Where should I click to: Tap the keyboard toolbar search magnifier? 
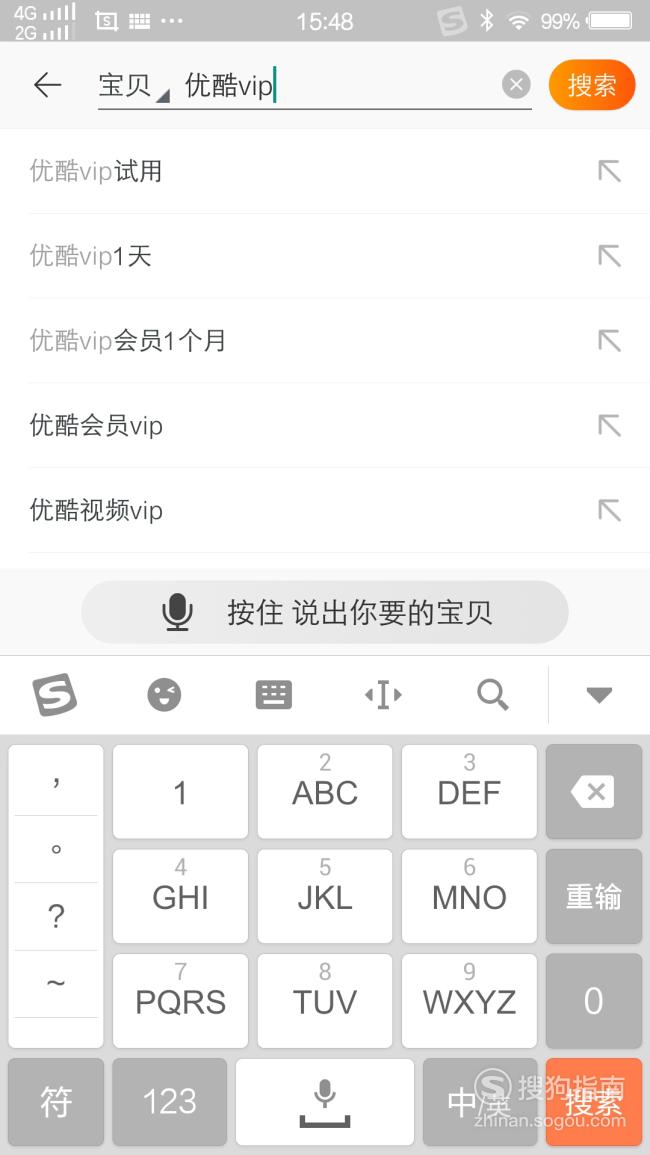[x=492, y=694]
